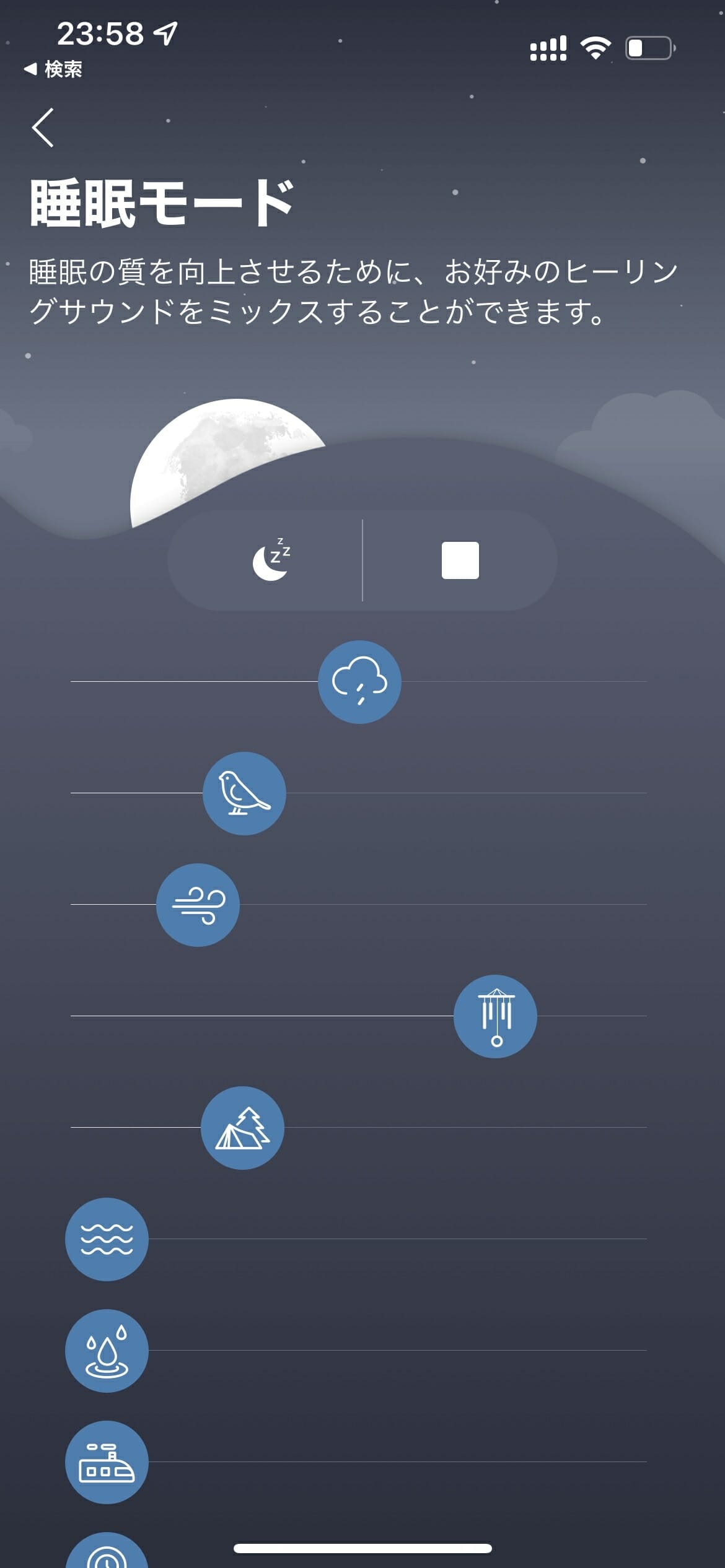Tap the rain cloud sound slider
725x1568 pixels.
(359, 682)
